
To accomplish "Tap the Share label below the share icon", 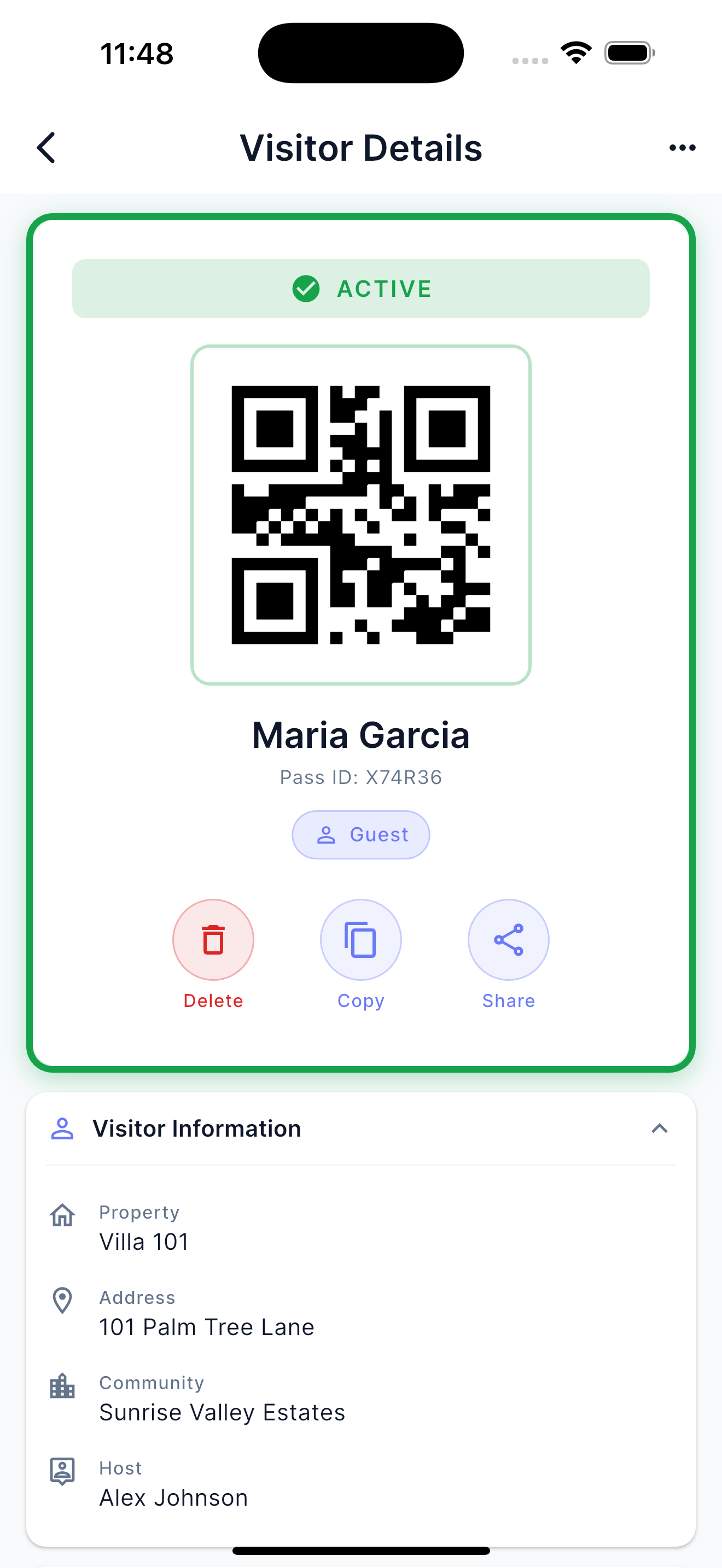I will [508, 1000].
